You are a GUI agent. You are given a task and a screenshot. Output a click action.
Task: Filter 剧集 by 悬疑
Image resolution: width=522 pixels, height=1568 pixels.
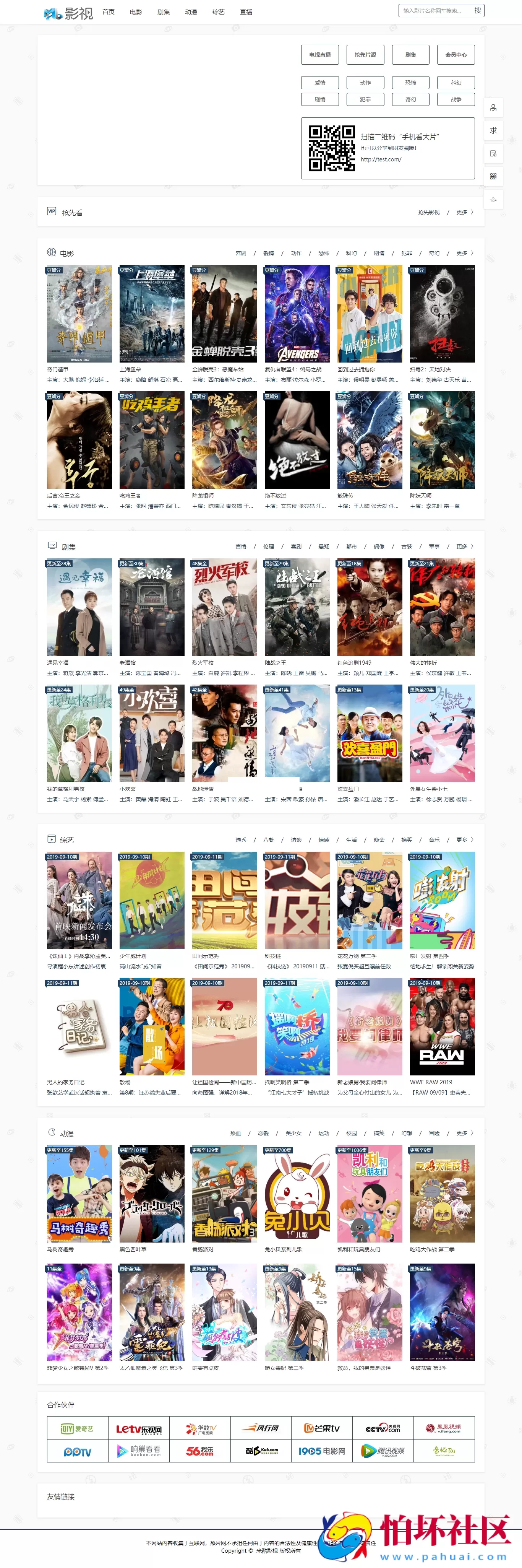point(324,547)
